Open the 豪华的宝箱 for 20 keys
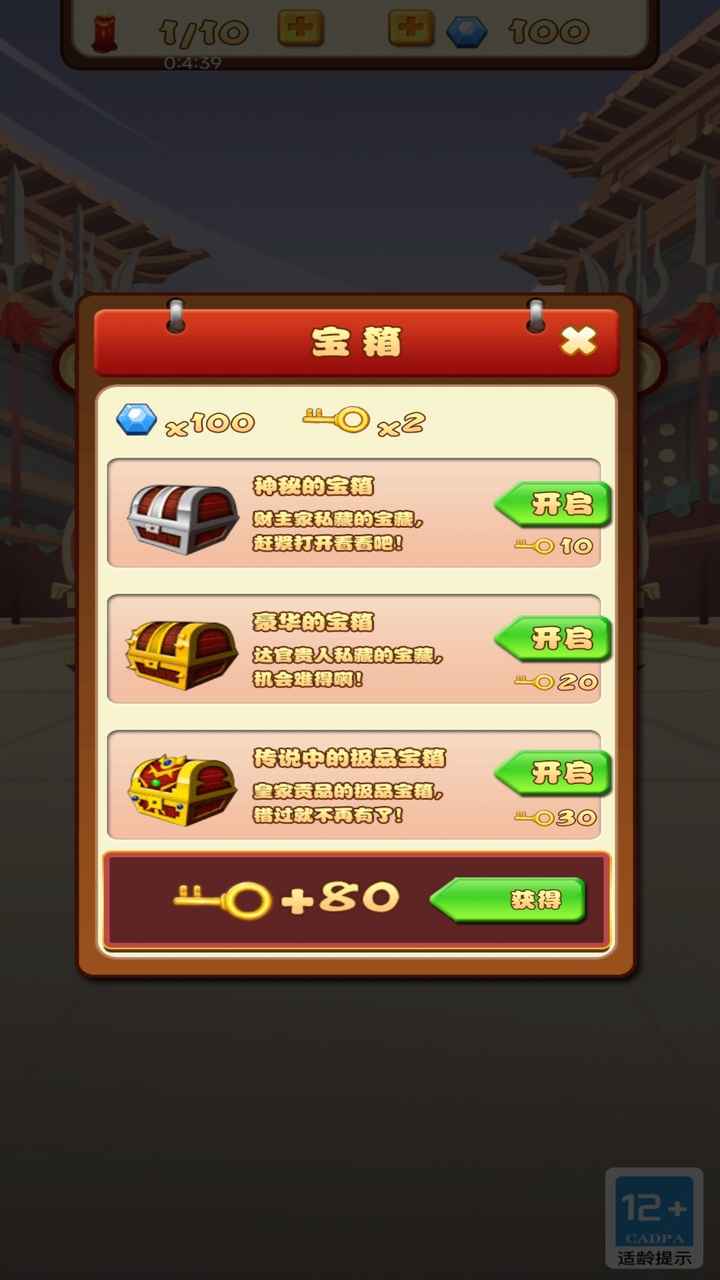This screenshot has height=1280, width=720. (x=553, y=638)
